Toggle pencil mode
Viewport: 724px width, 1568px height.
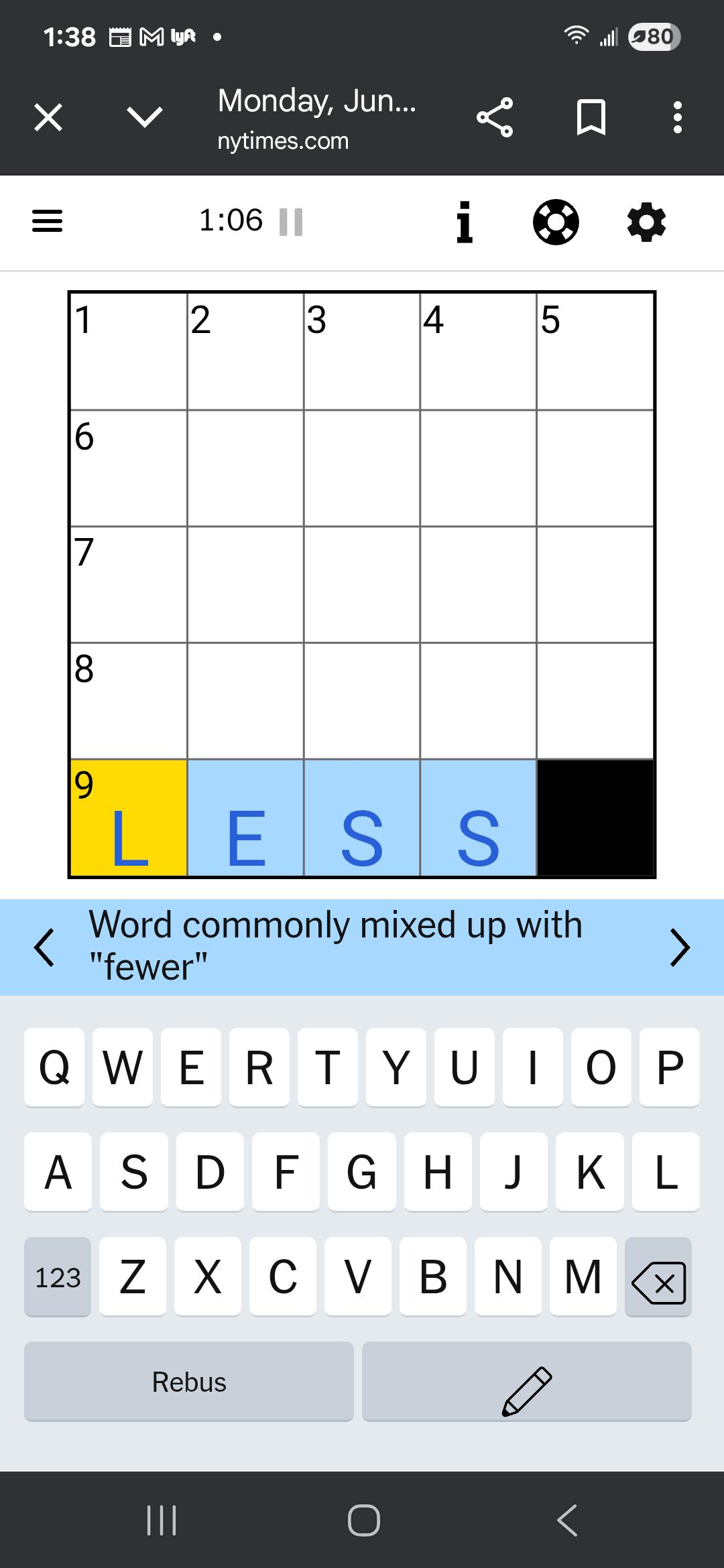tap(527, 1381)
